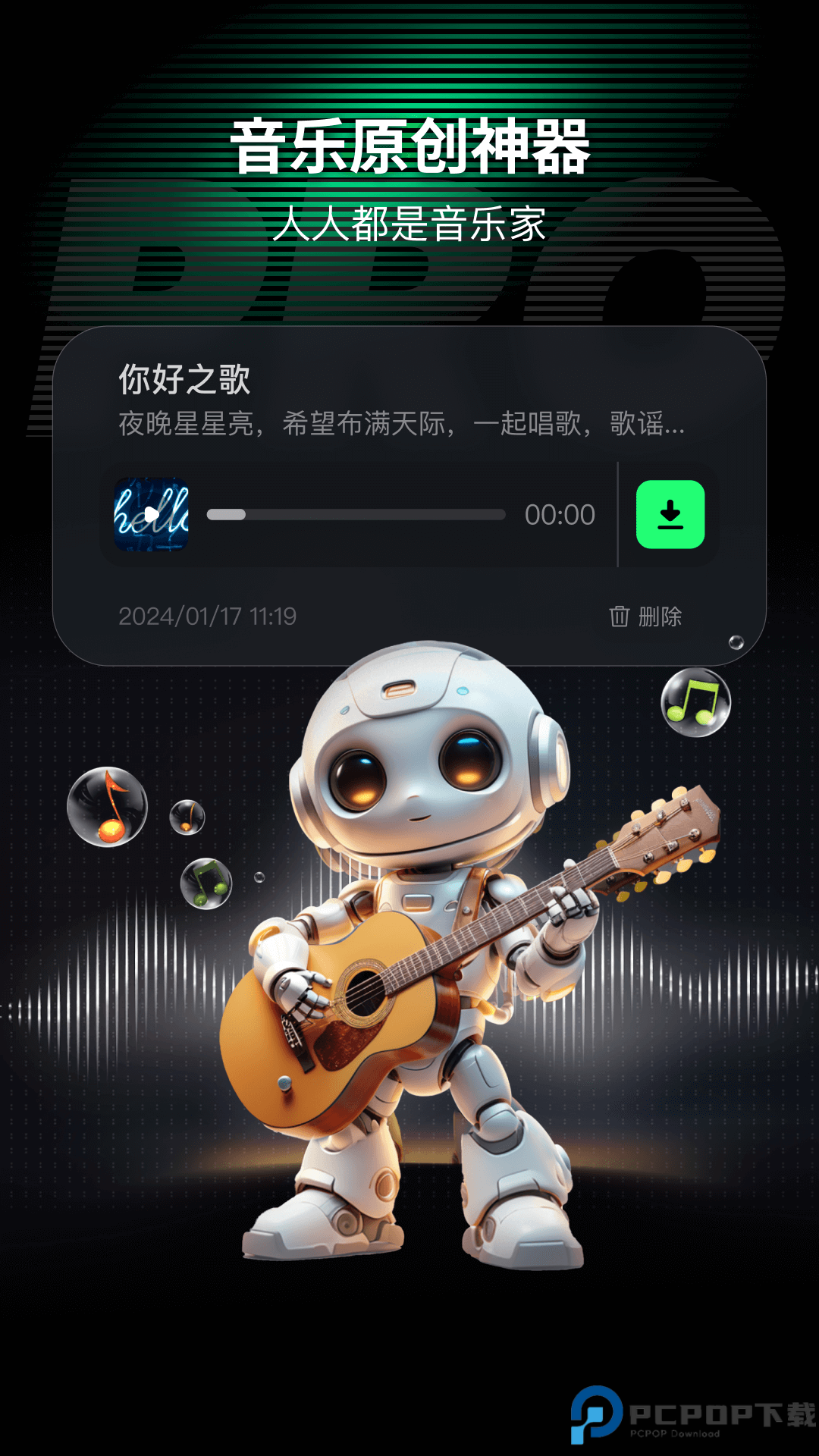Viewport: 819px width, 1456px height.
Task: Click the timestamp 2024/01/17 11:19
Action: (x=207, y=617)
